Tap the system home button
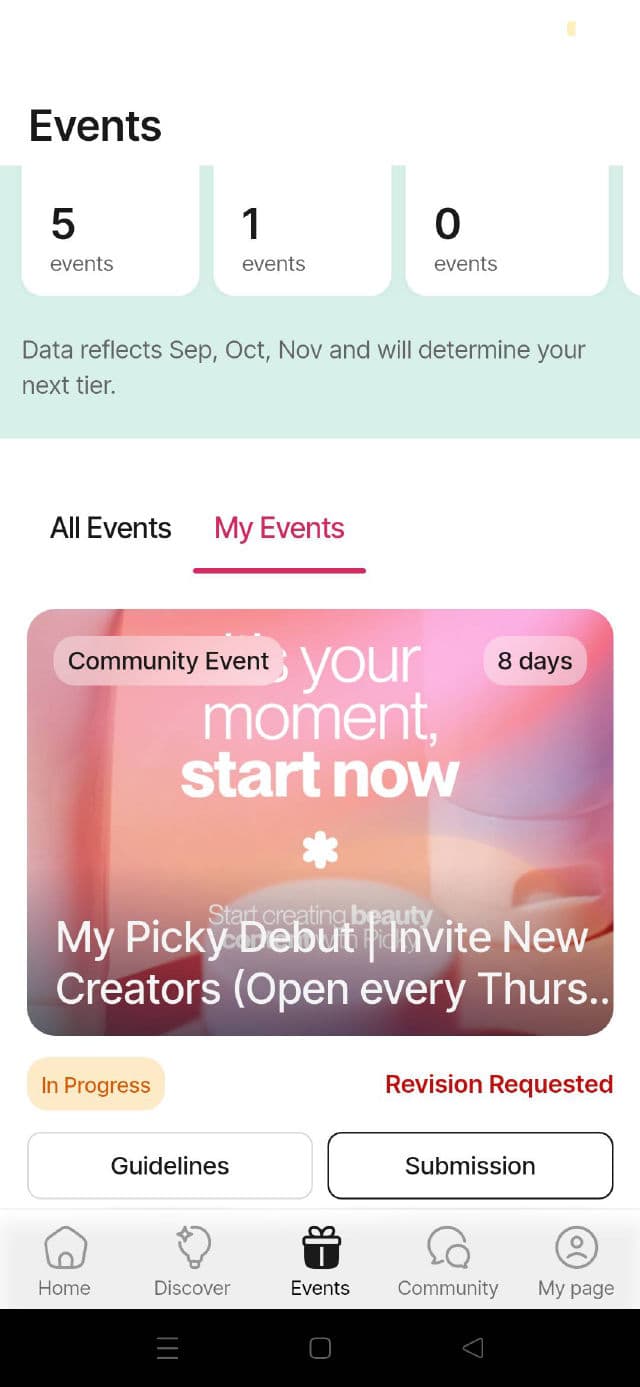 tap(320, 1348)
